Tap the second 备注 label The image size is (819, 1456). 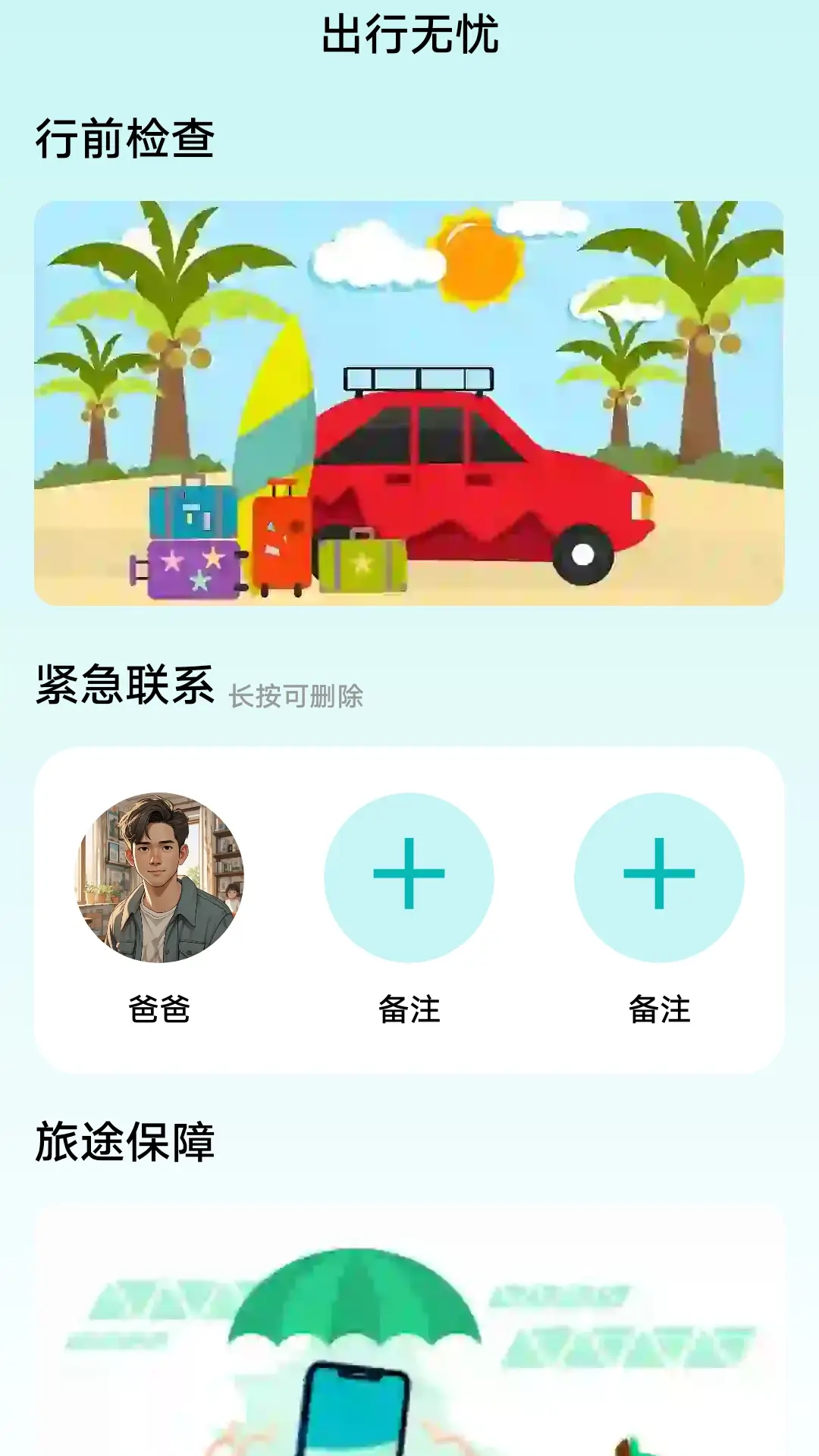click(662, 1009)
